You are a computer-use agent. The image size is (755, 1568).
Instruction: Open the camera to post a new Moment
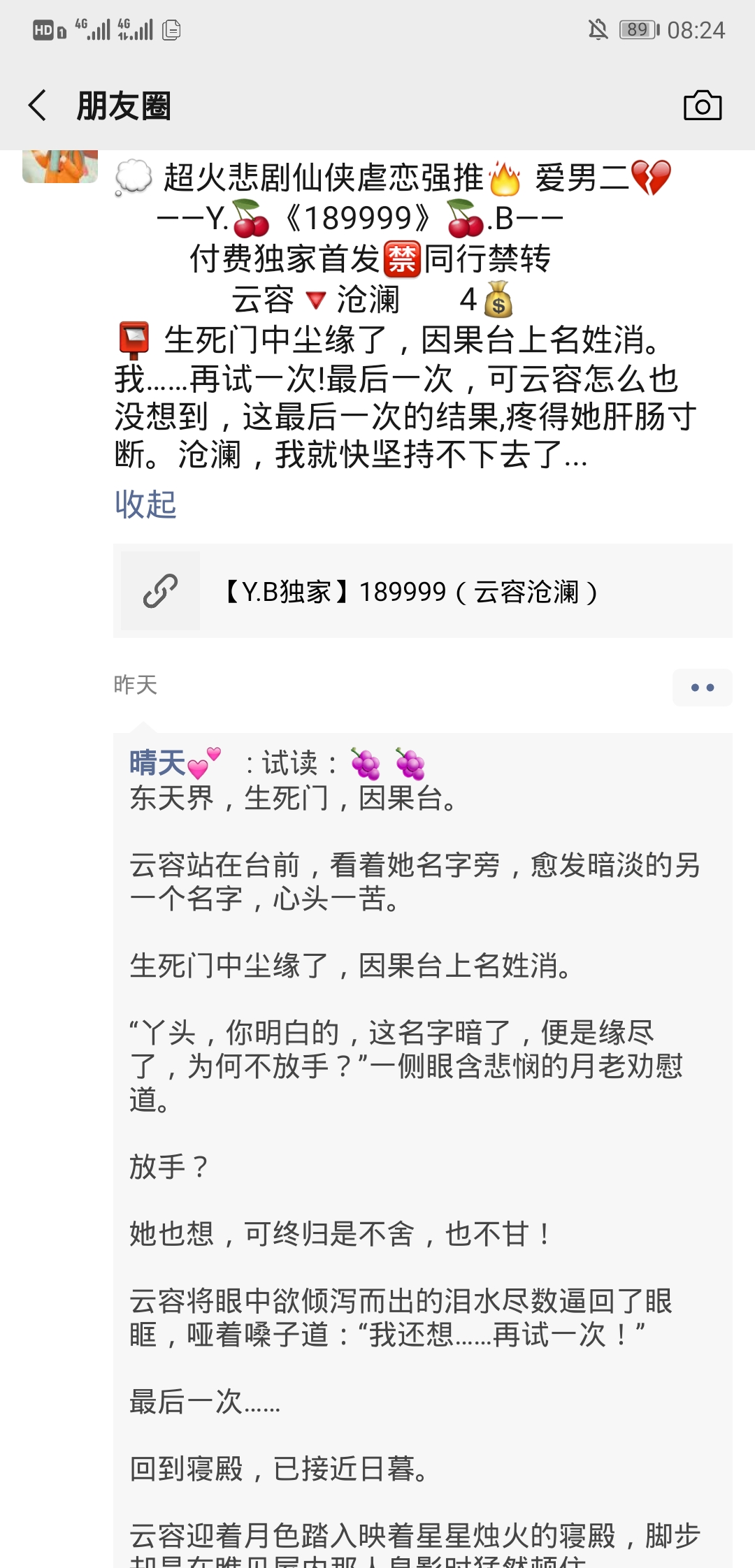point(702,106)
